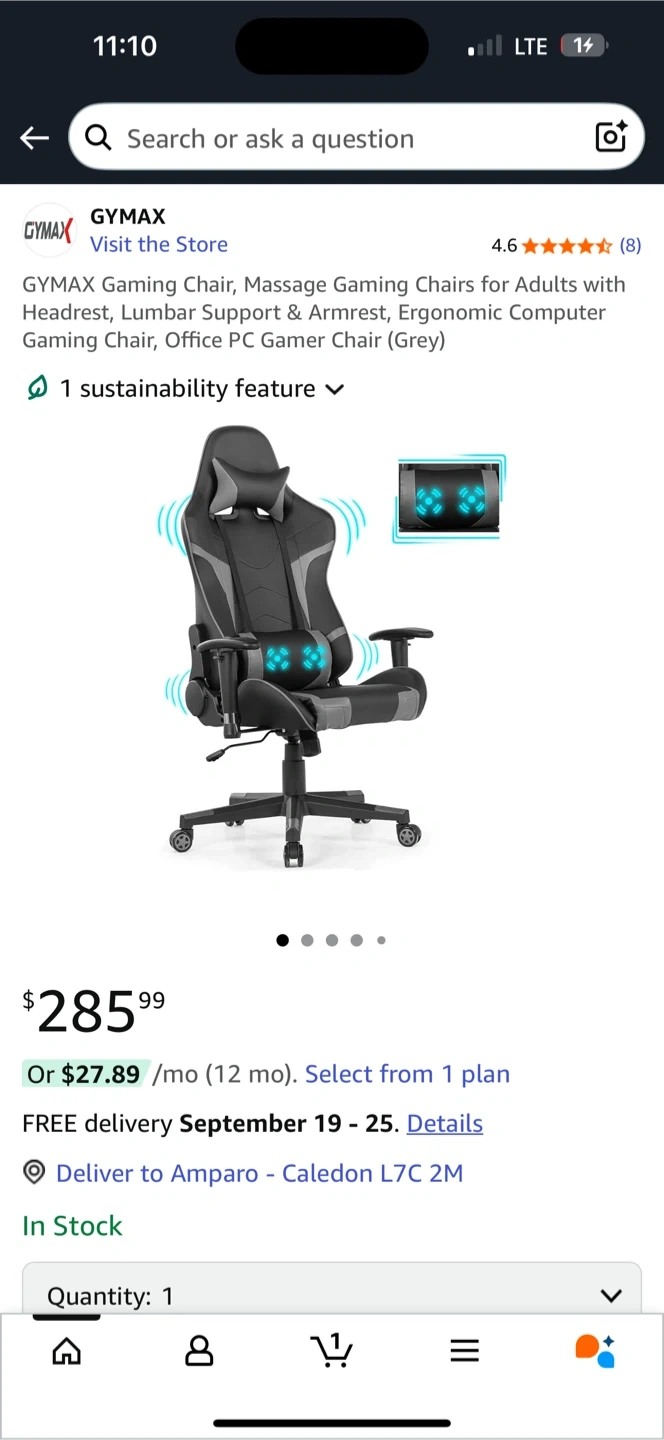Select from 1 plan link
The image size is (664, 1440).
click(407, 1074)
